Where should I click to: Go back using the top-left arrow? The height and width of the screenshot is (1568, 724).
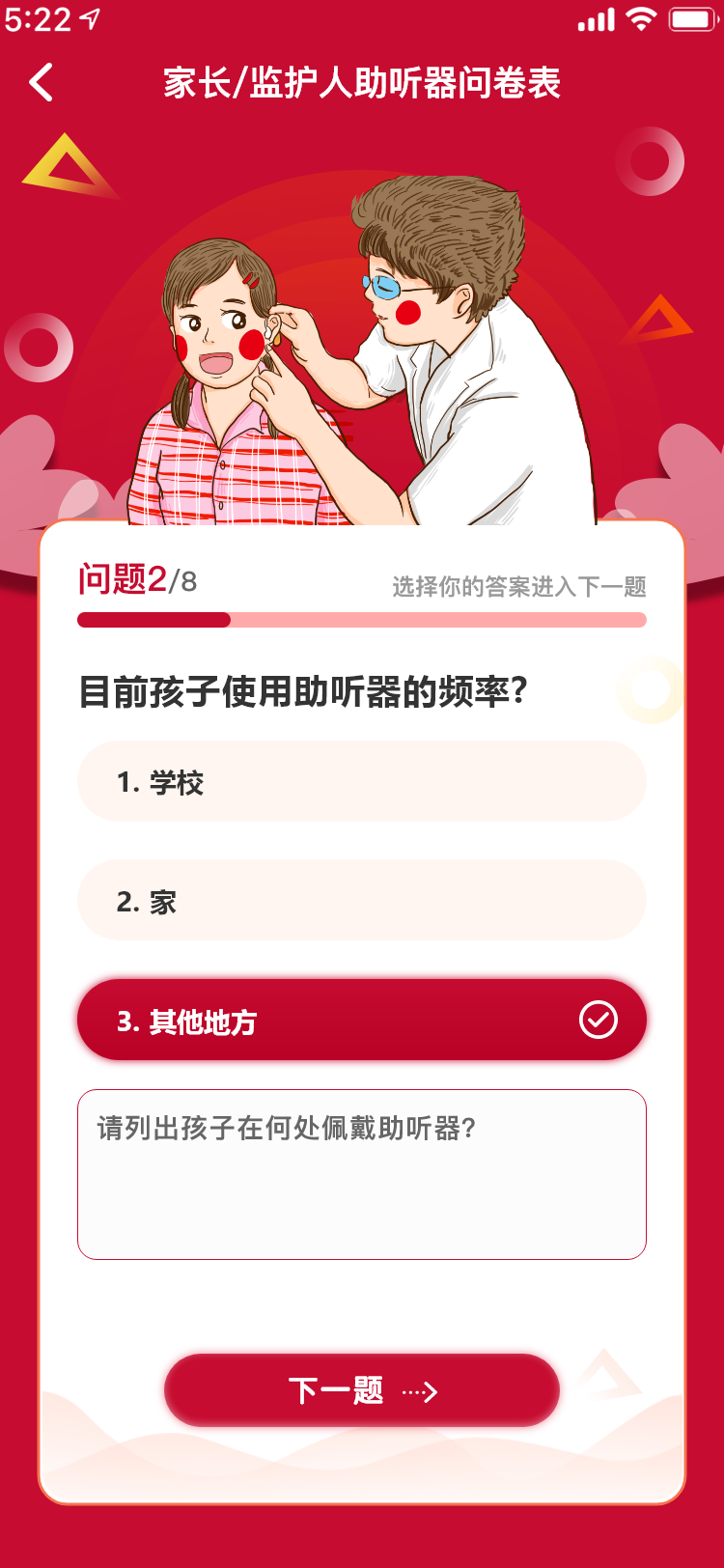(x=42, y=83)
